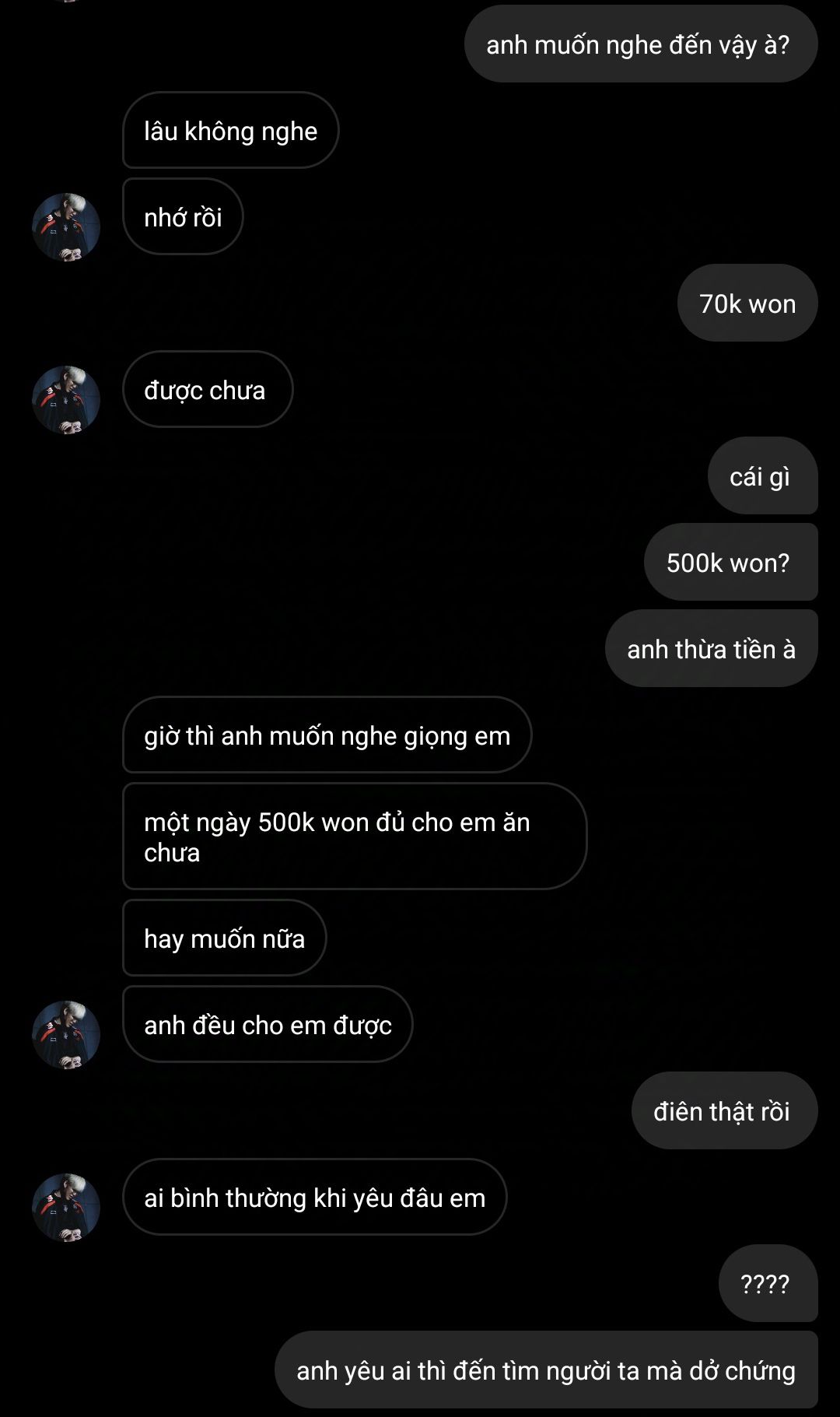
Task: View profile from avatar by "ai bình thường"
Action: pyautogui.click(x=66, y=1208)
